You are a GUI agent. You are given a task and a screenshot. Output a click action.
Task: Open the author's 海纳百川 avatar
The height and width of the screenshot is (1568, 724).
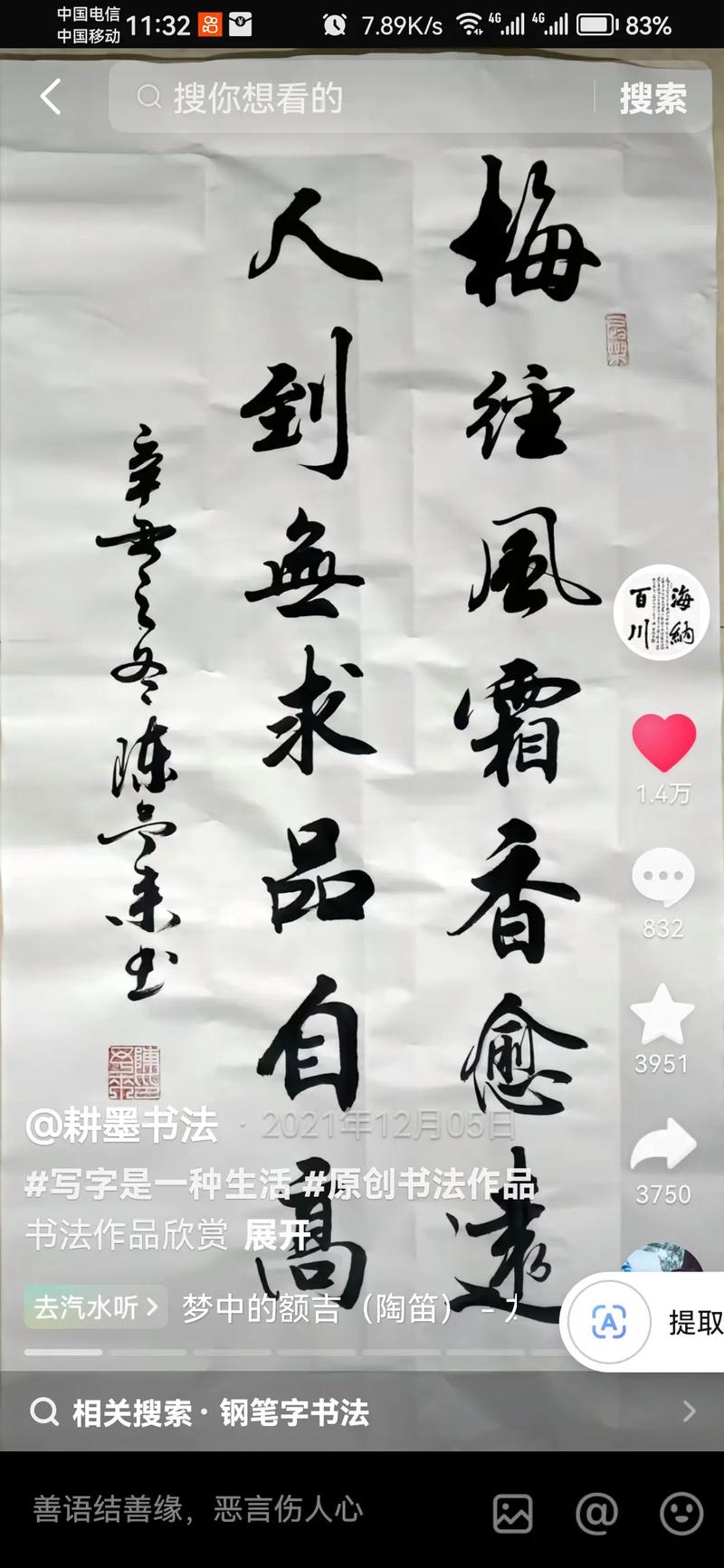point(662,613)
